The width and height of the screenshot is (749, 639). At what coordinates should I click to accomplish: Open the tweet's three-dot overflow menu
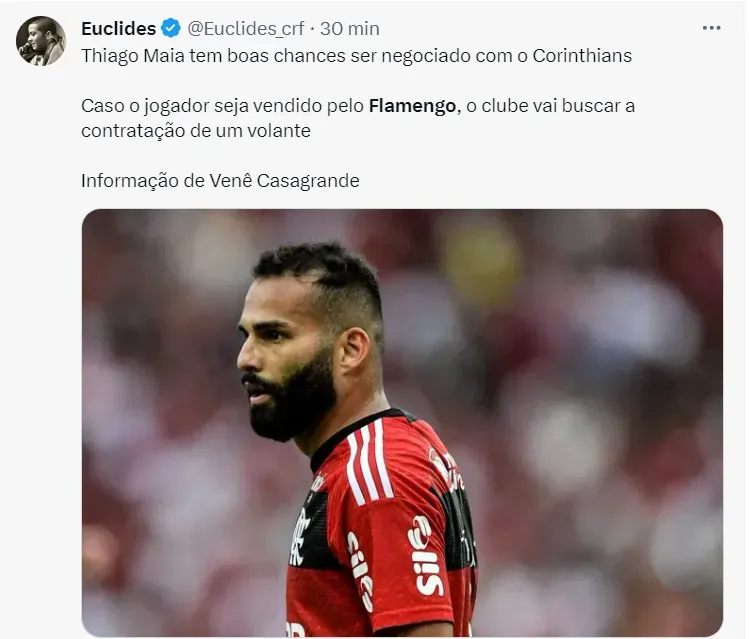(711, 28)
